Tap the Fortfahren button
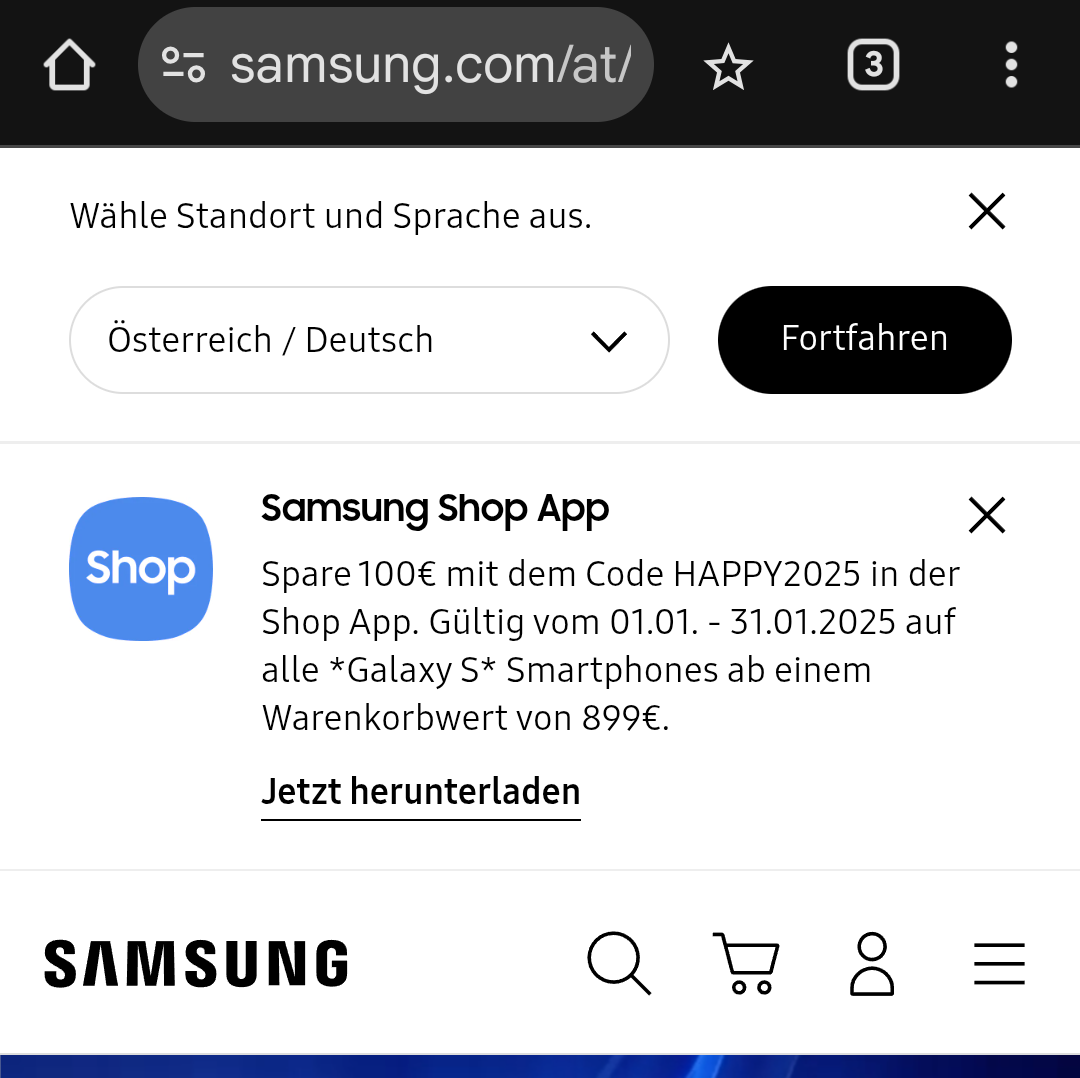 864,339
